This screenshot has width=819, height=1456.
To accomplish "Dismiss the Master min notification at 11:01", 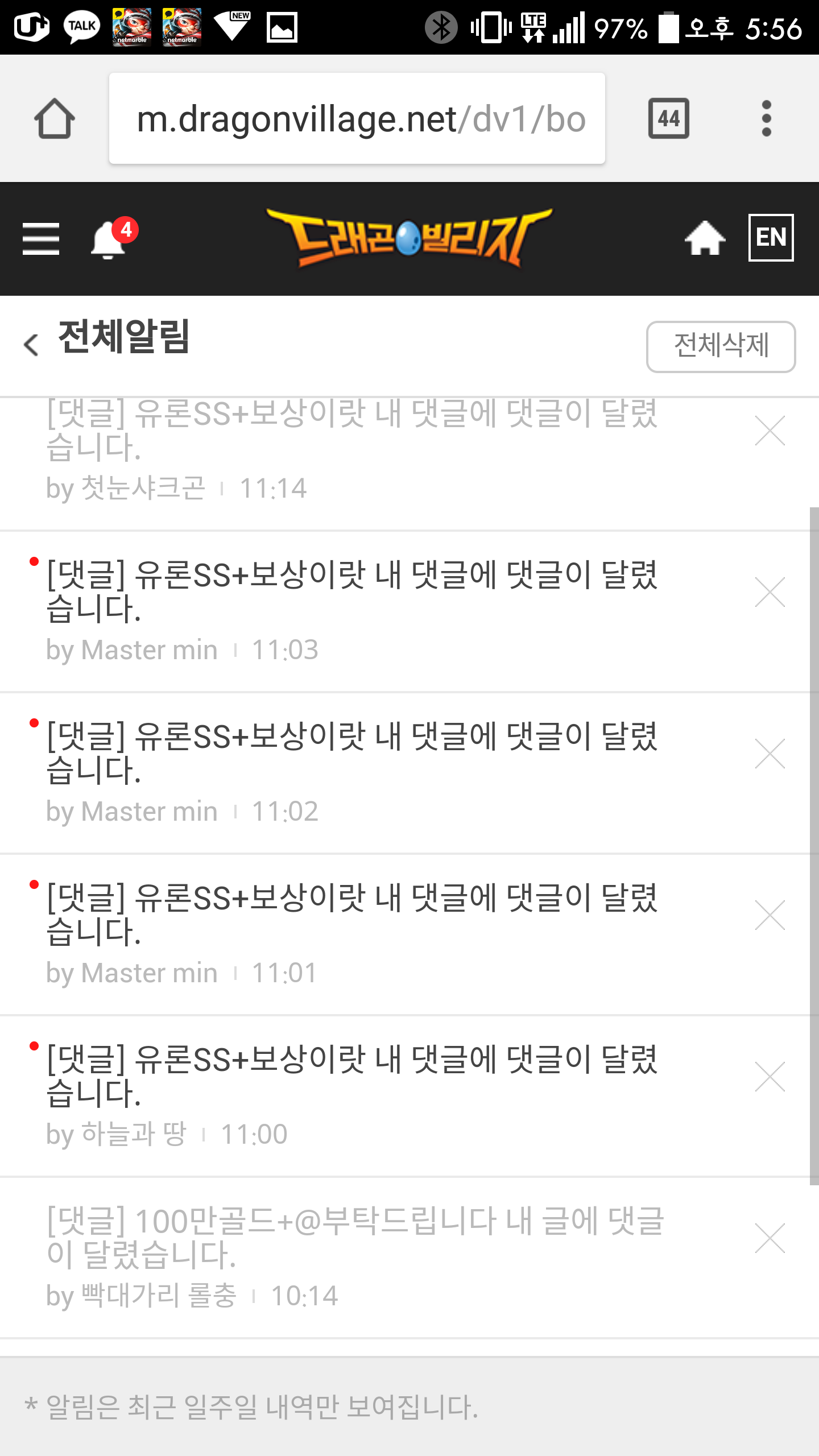I will click(x=770, y=916).
